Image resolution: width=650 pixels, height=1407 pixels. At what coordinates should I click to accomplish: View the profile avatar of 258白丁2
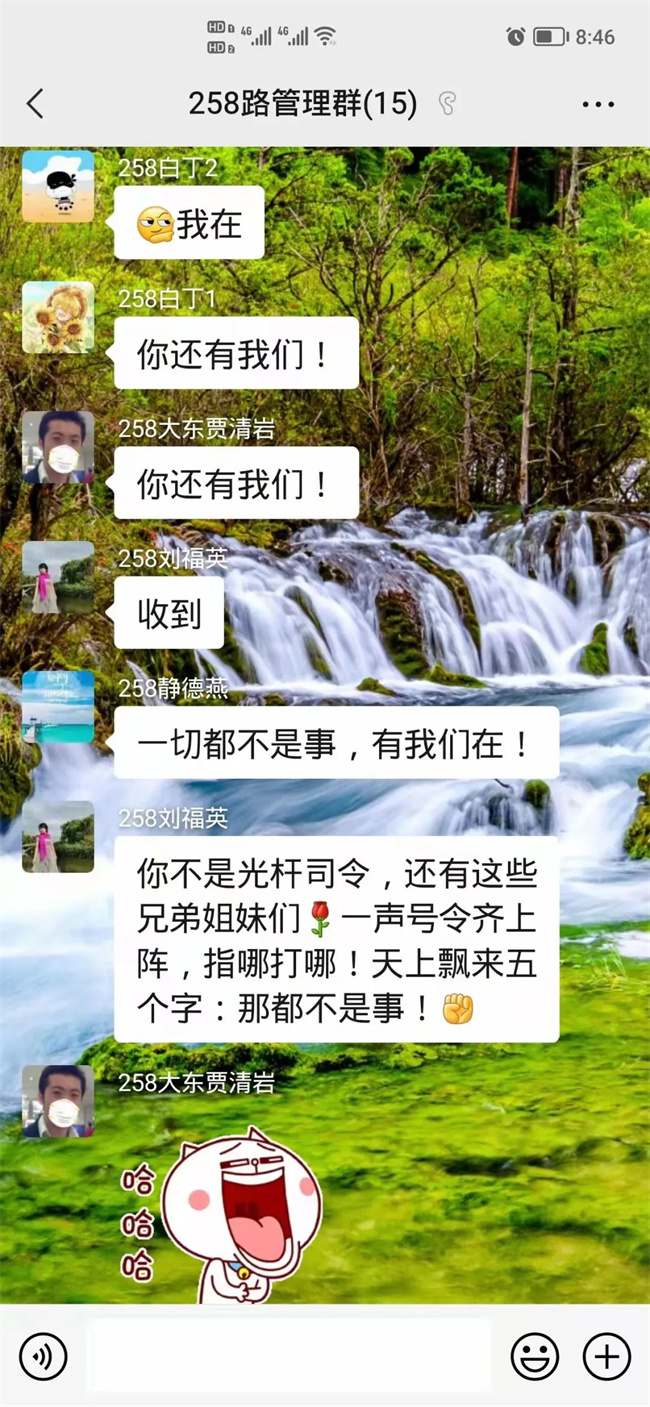(x=58, y=187)
